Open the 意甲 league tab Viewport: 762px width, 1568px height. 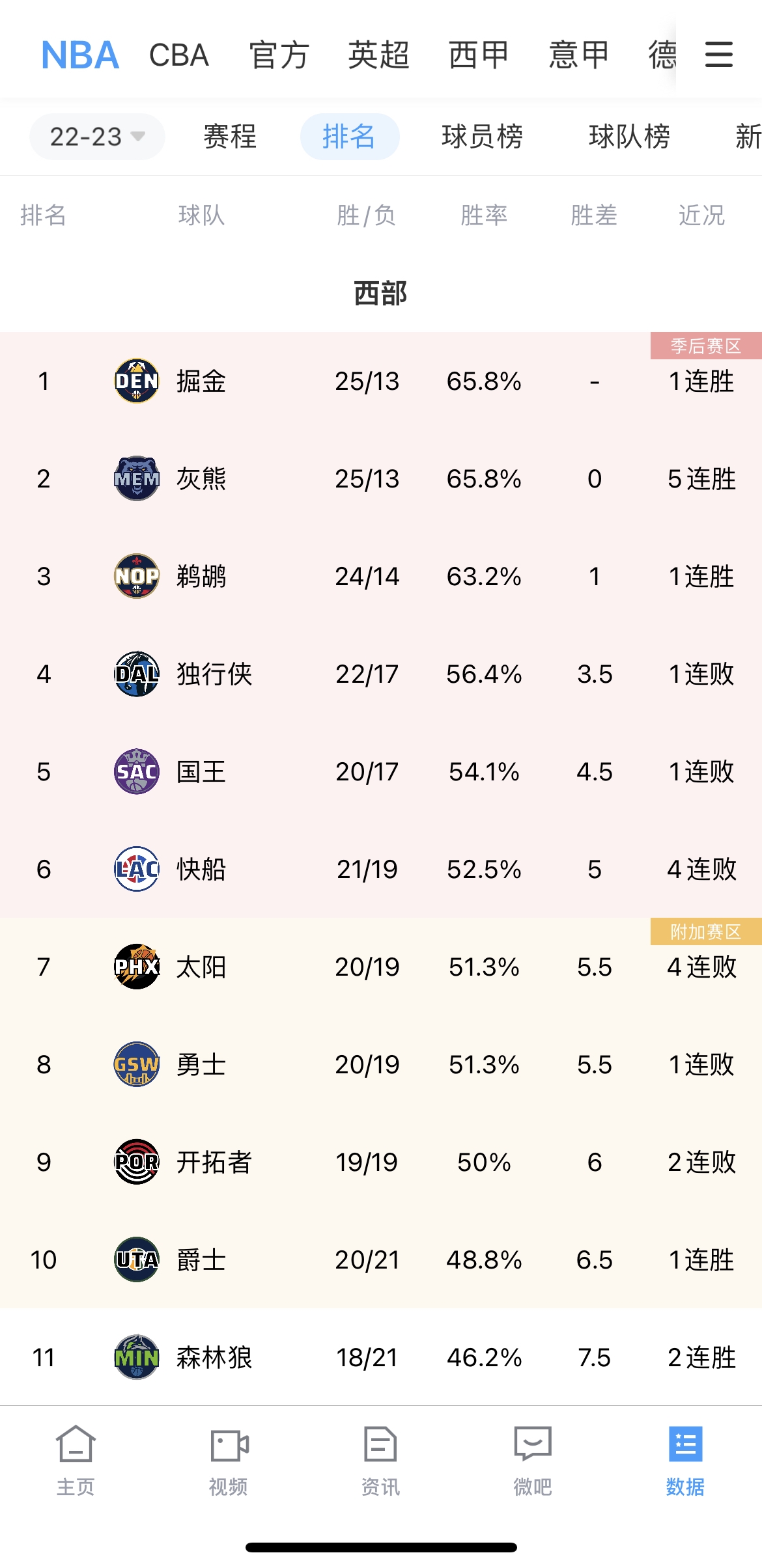(578, 55)
